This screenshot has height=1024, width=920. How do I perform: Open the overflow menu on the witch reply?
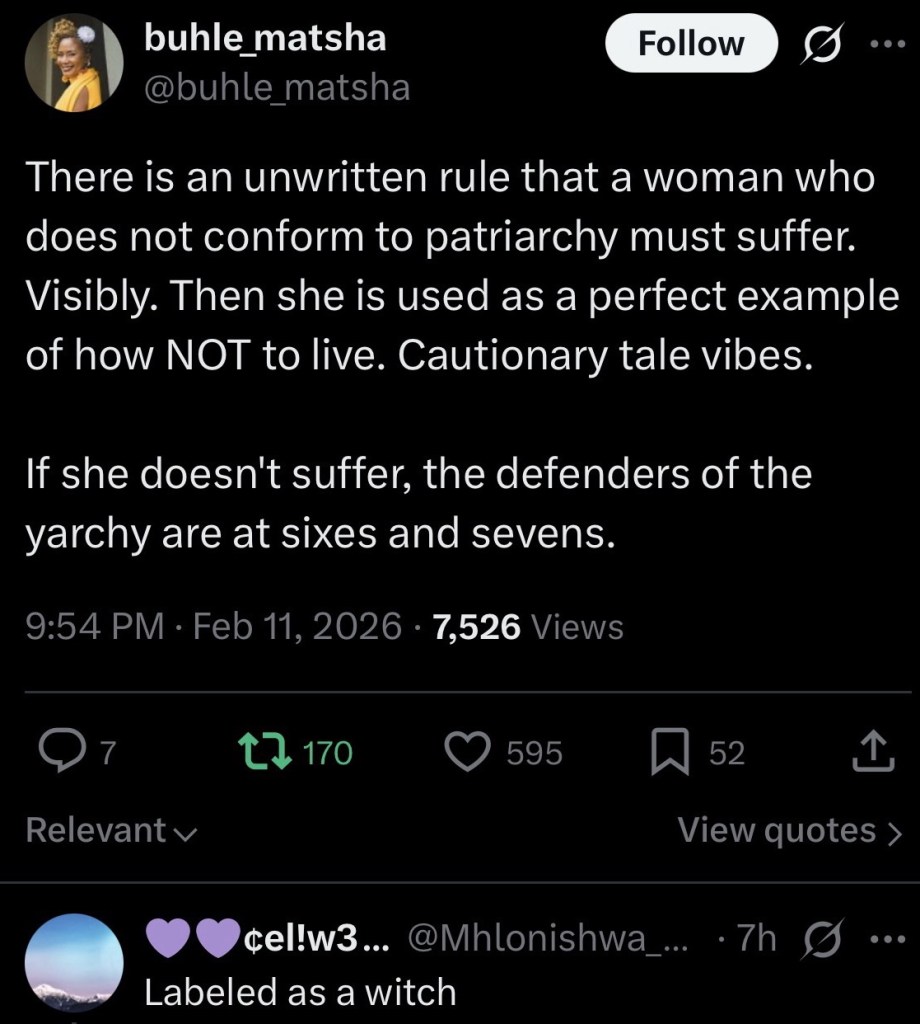click(886, 940)
